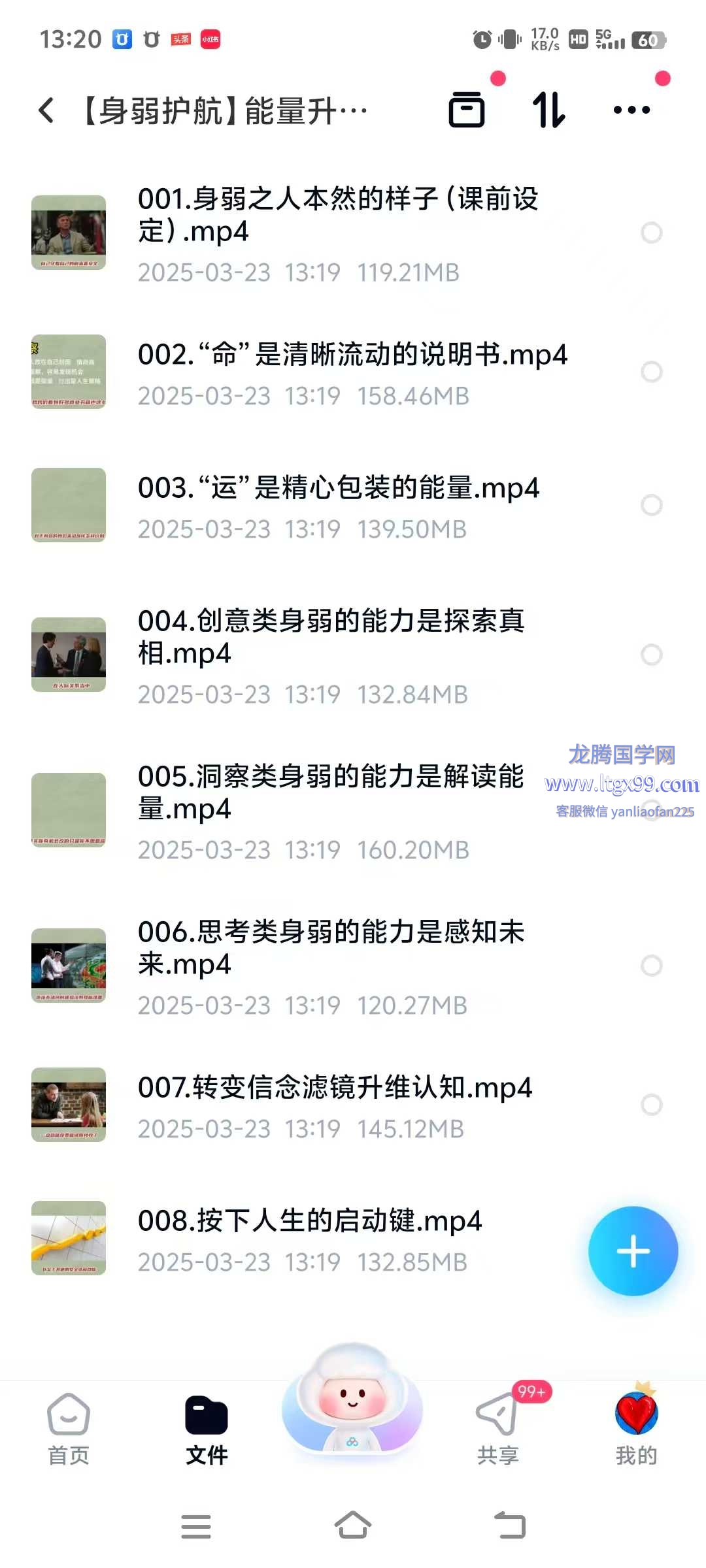Tap the blue plus floating button
Image resolution: width=706 pixels, height=1568 pixels.
click(x=633, y=1251)
